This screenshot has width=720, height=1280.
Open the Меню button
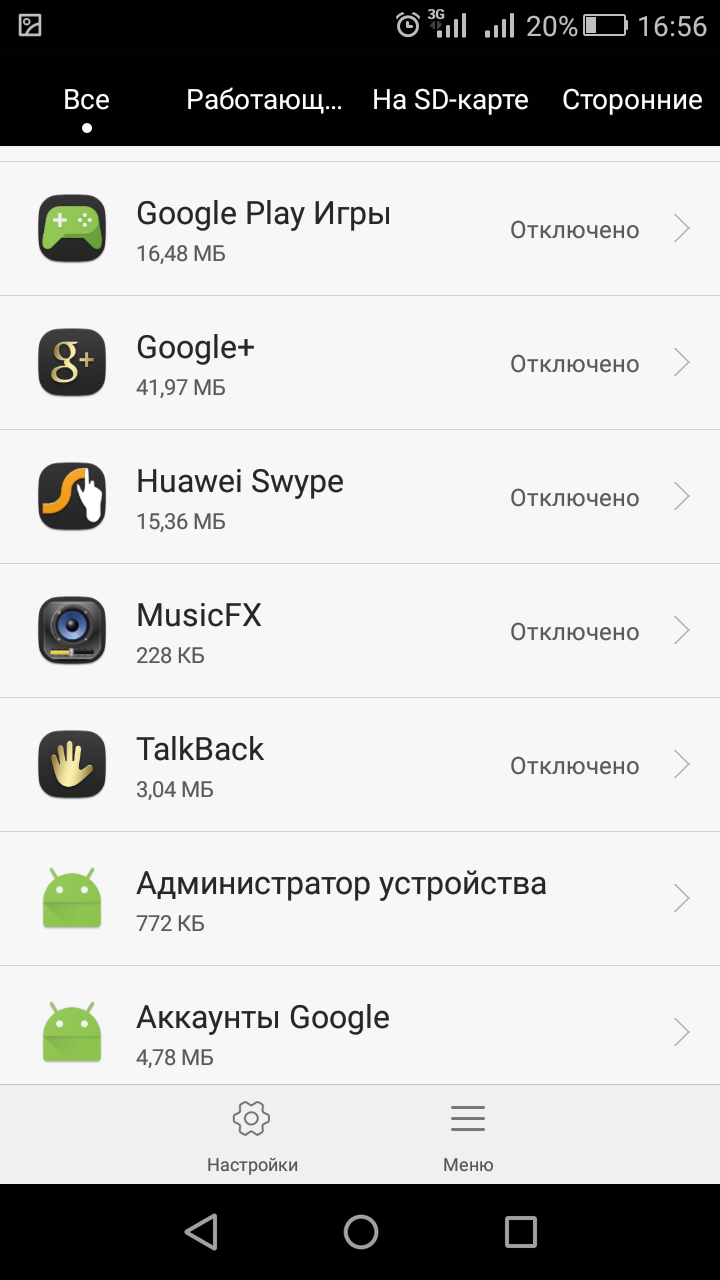[468, 1135]
